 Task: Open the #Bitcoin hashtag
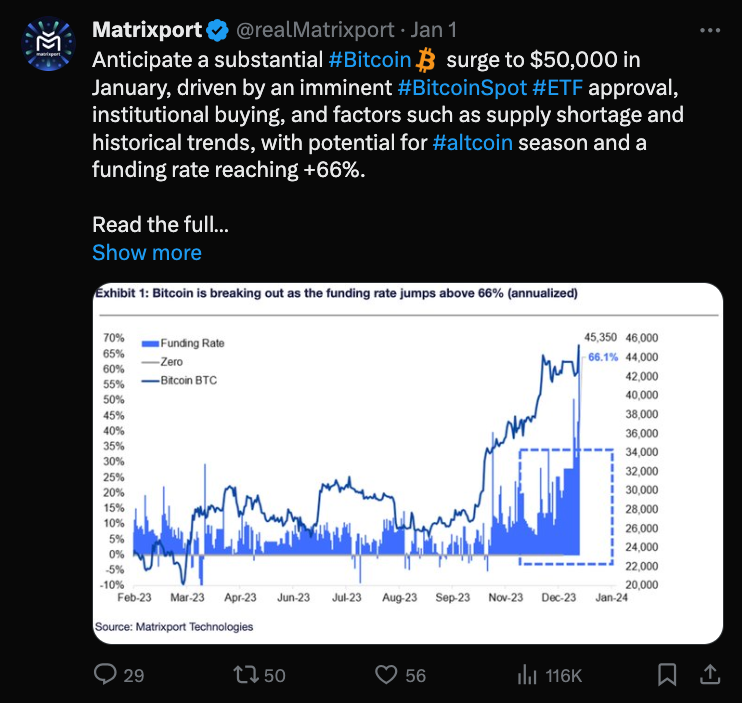(369, 57)
